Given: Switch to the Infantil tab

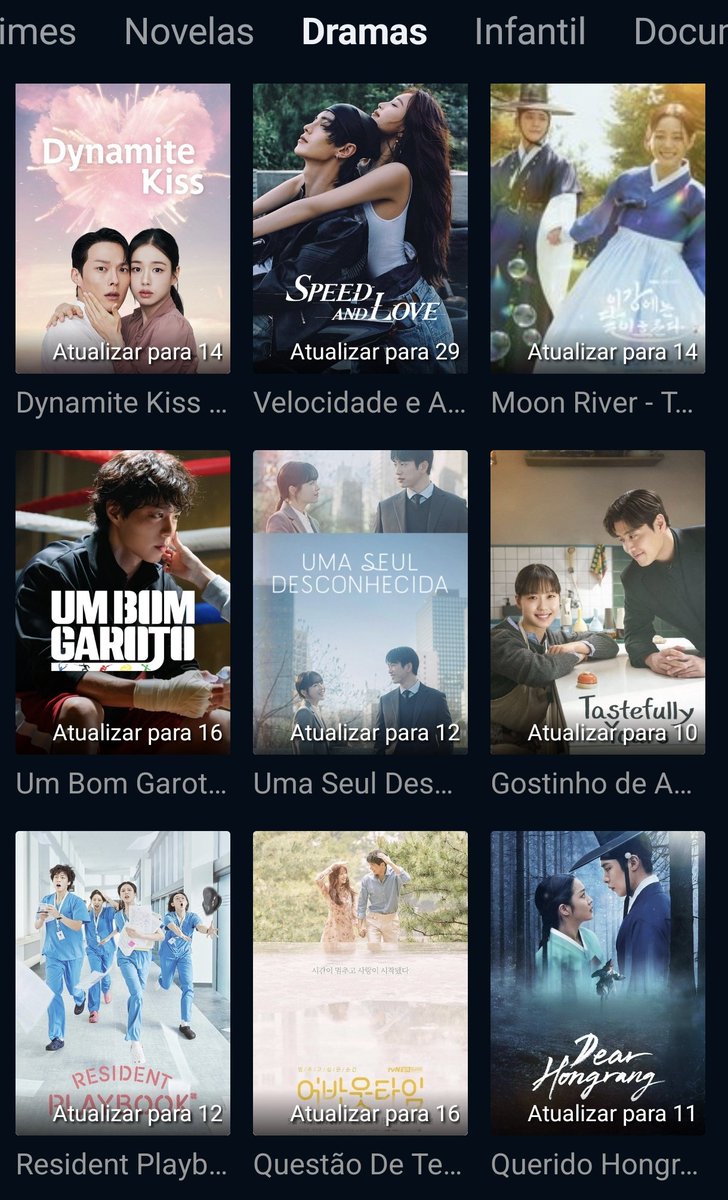Looking at the screenshot, I should pos(530,32).
